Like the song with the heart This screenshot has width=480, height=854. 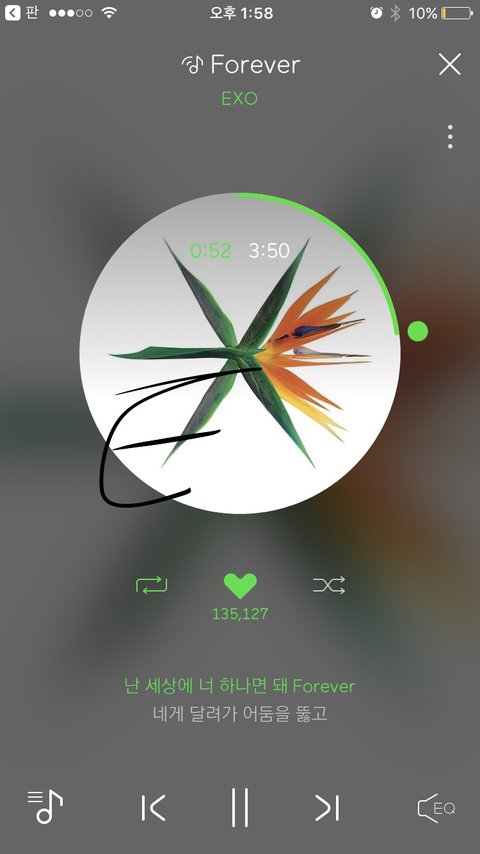[x=240, y=586]
